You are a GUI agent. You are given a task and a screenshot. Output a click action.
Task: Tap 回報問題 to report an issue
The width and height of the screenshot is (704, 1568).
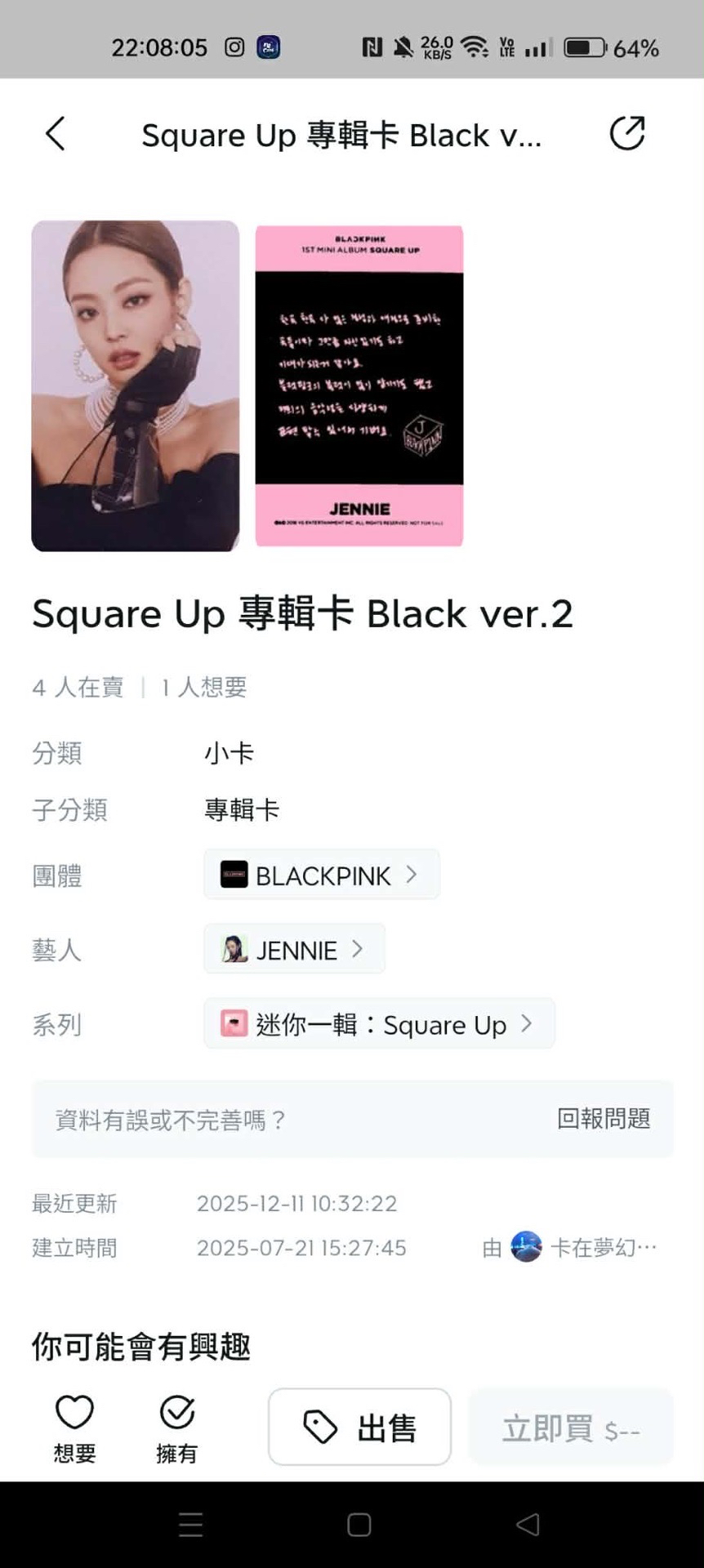pos(603,1119)
